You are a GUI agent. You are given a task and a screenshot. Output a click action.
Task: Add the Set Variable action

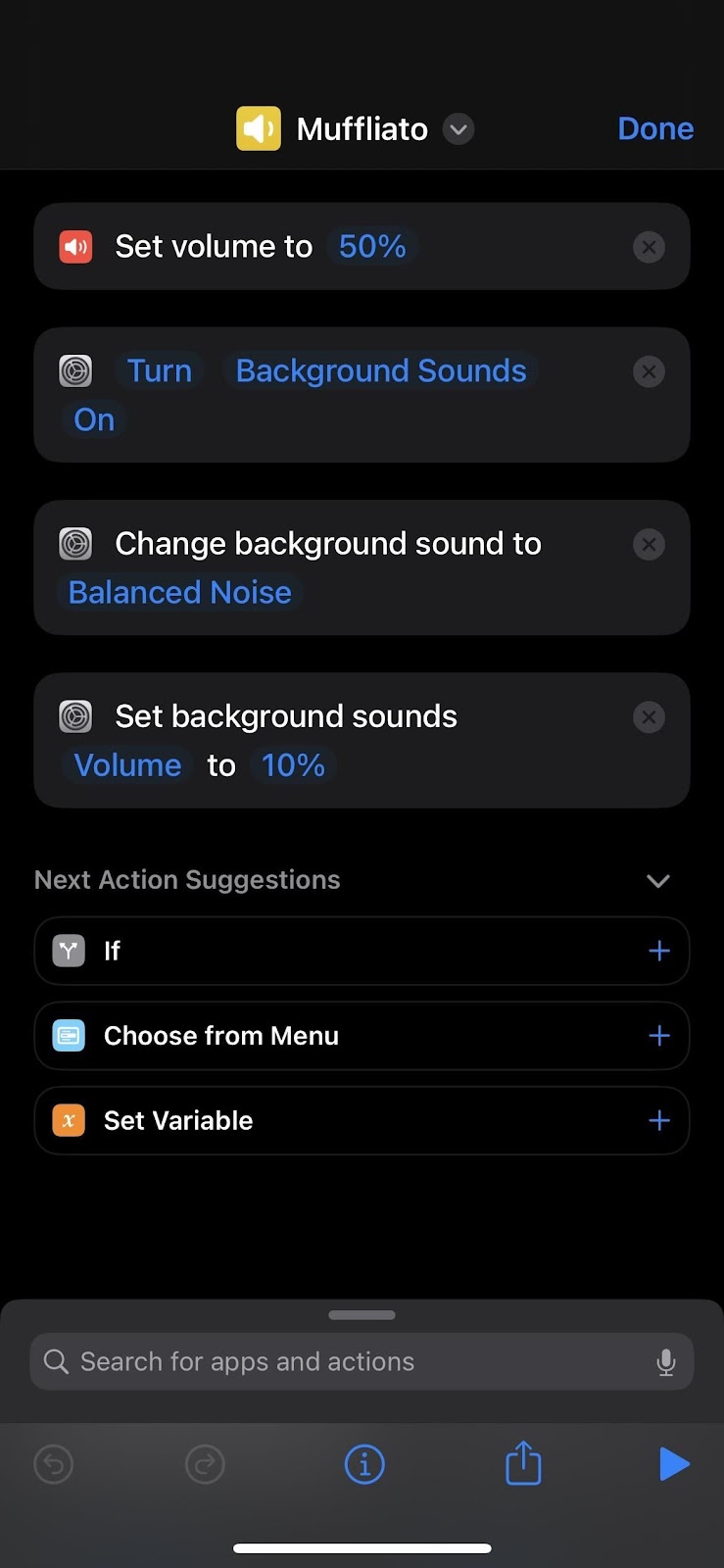[x=659, y=1120]
